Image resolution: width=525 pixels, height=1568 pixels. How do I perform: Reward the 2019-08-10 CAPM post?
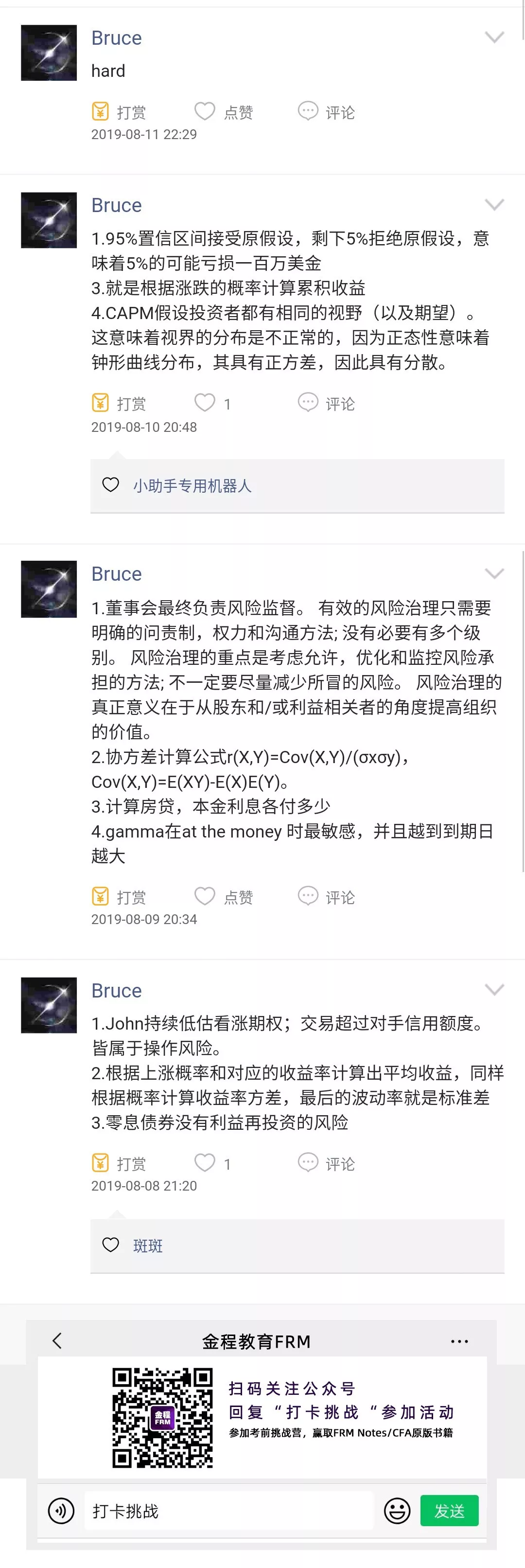point(119,403)
